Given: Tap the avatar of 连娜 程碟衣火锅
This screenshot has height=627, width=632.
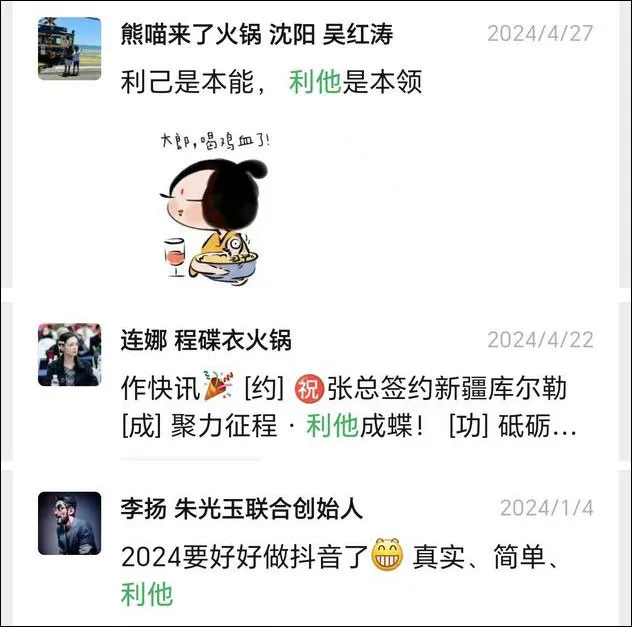Looking at the screenshot, I should [69, 354].
